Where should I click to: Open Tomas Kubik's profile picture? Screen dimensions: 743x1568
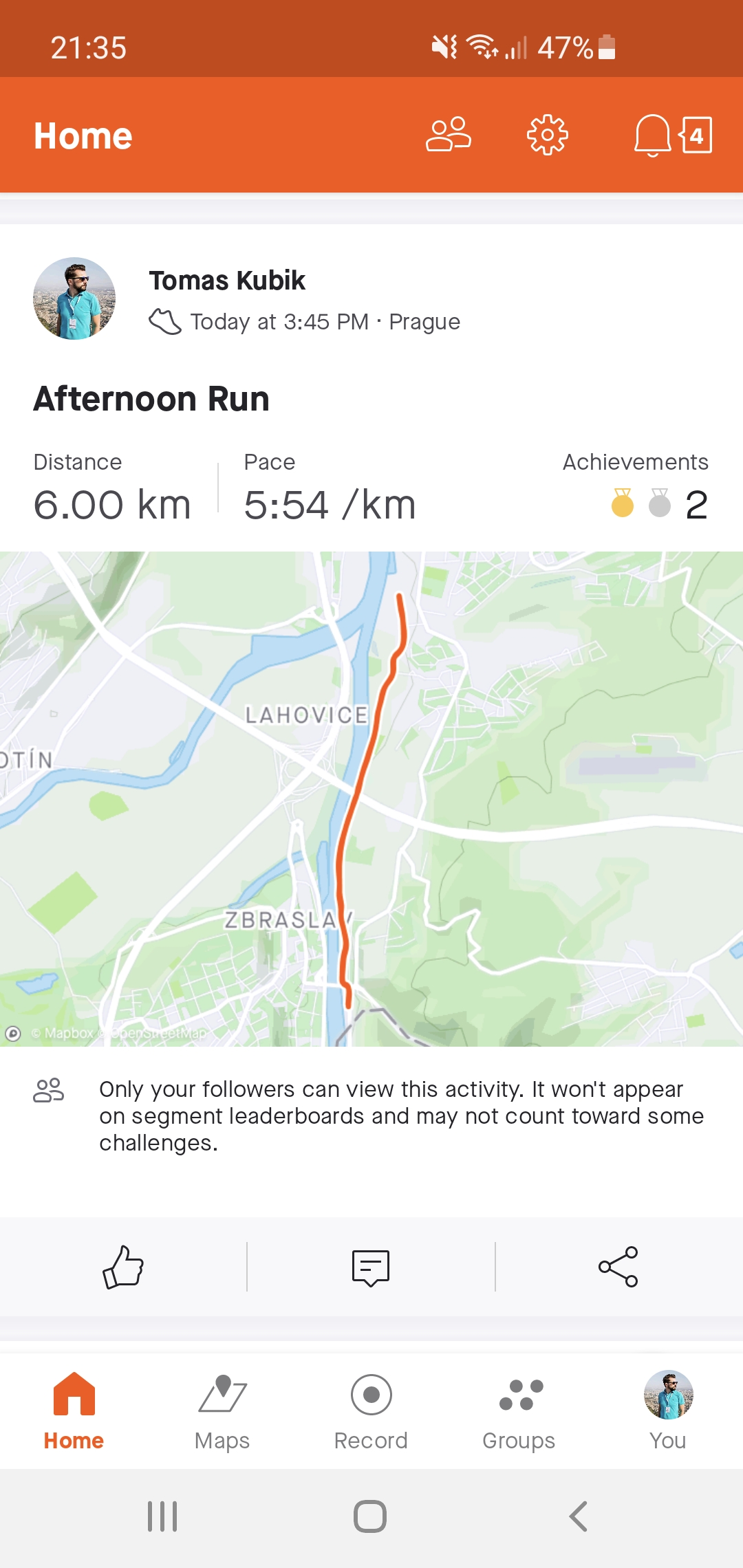click(74, 298)
